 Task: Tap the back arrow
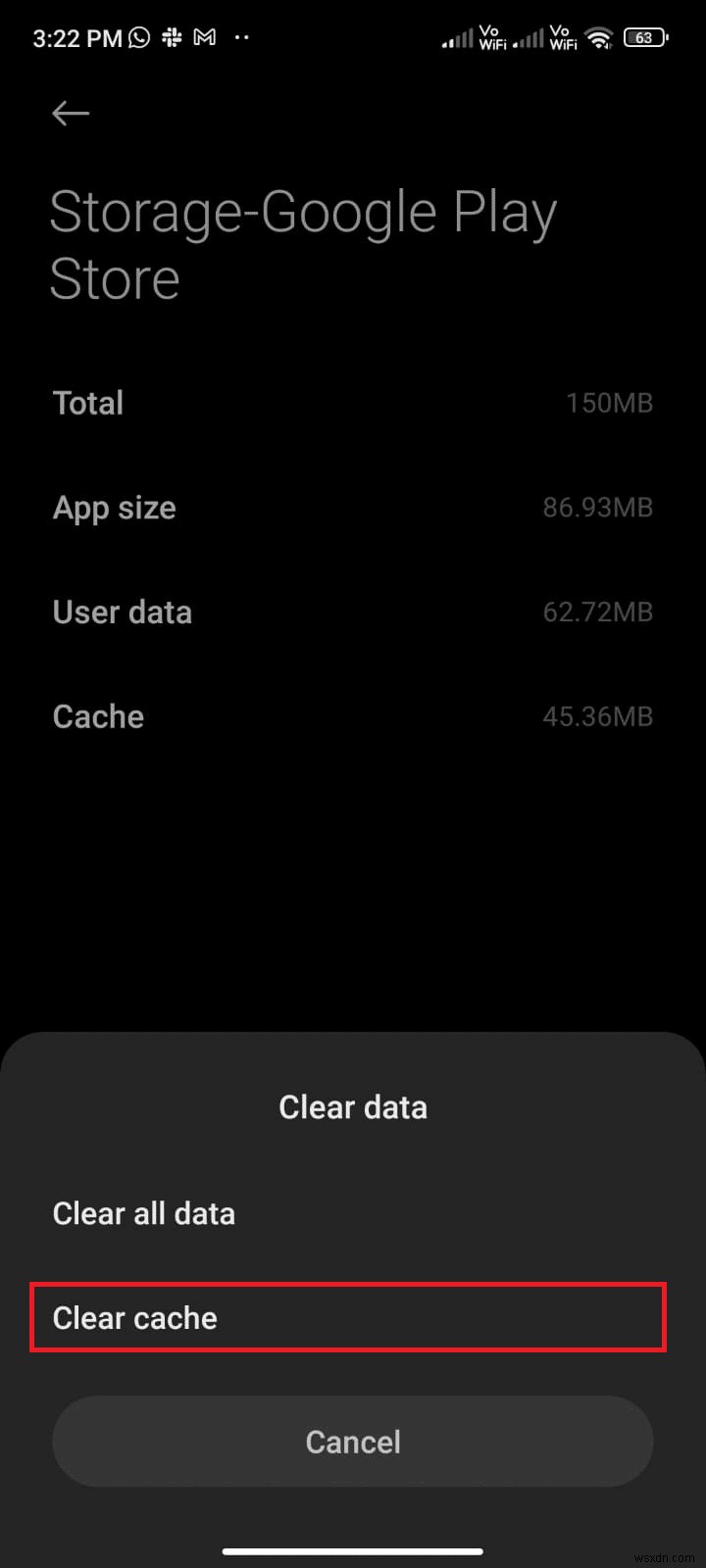70,114
